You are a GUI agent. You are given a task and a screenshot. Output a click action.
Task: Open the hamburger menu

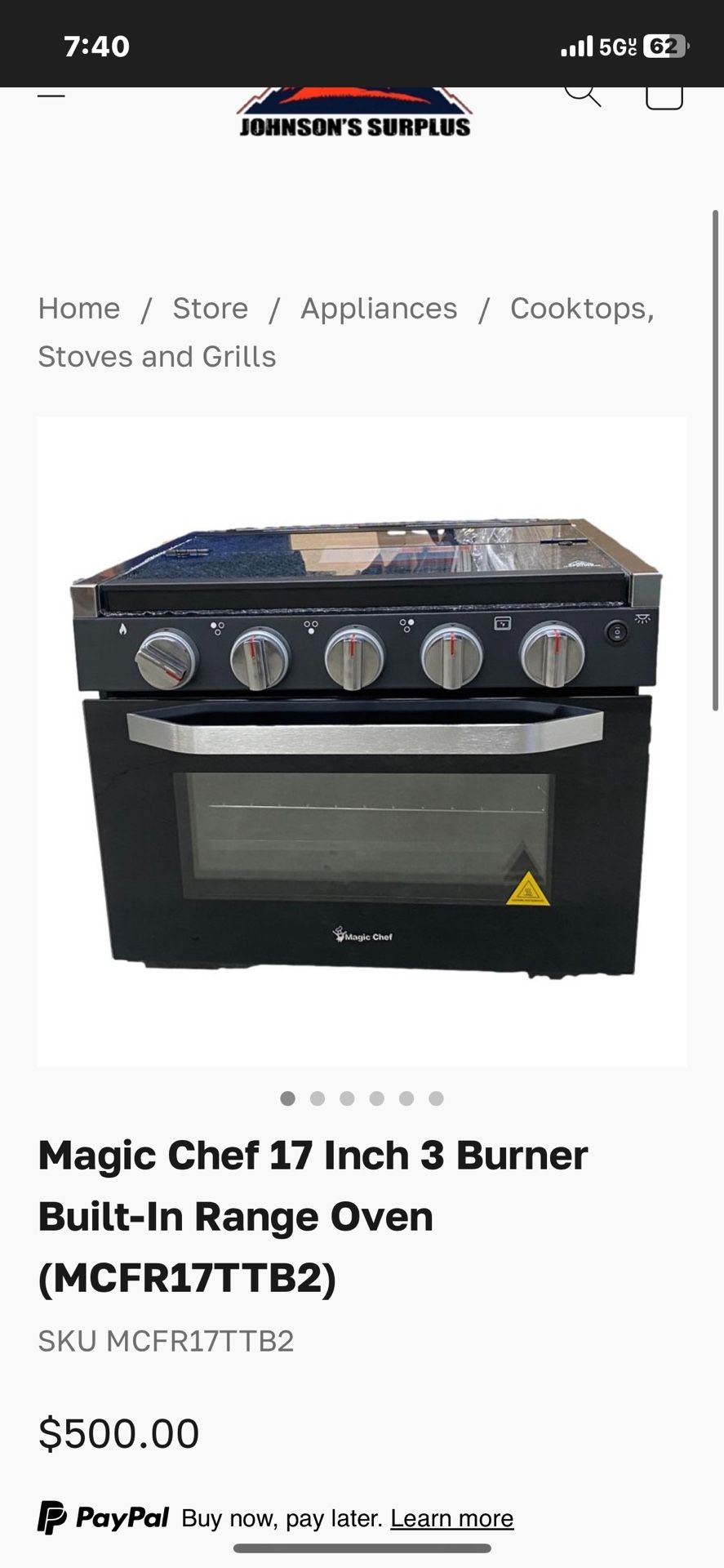[51, 96]
